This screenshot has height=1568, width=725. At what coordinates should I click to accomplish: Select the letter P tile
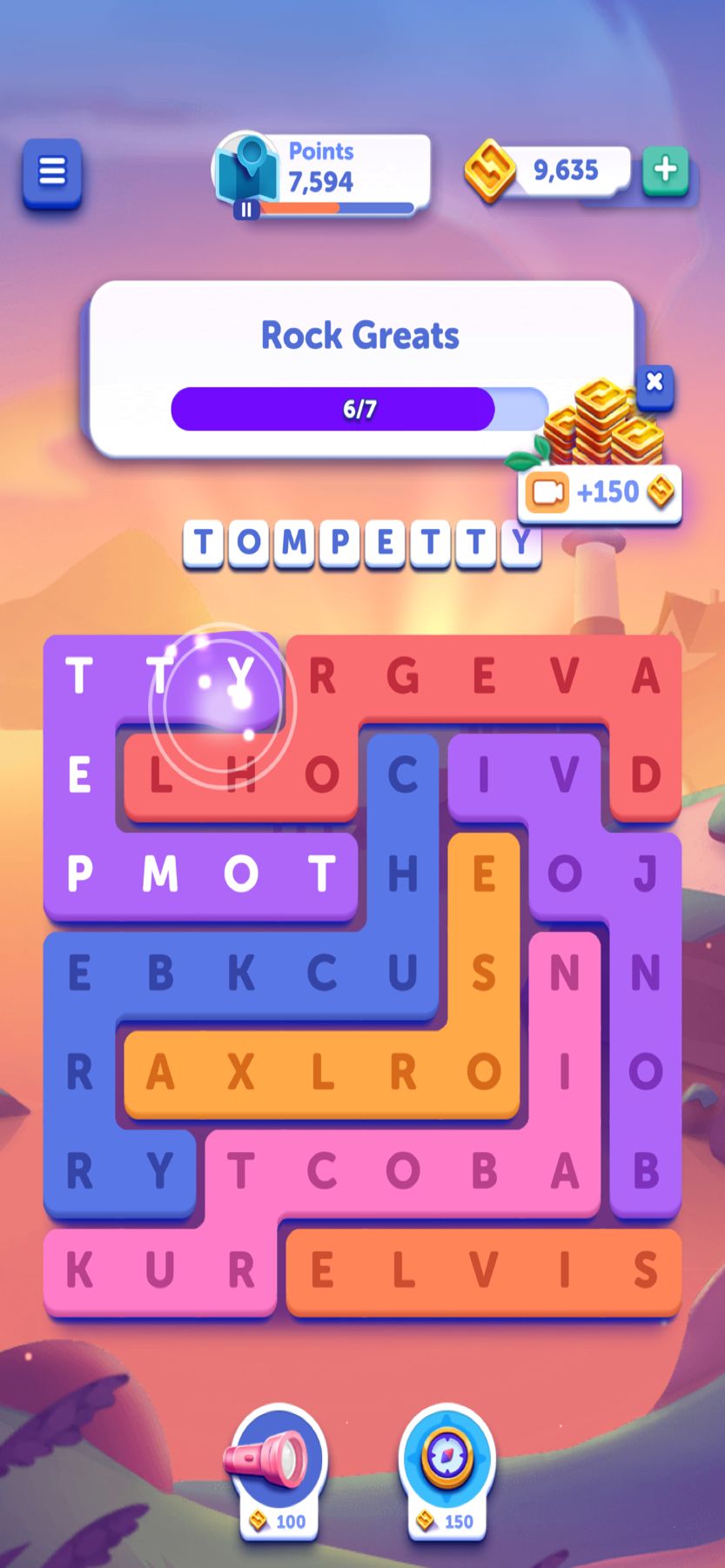point(79,874)
